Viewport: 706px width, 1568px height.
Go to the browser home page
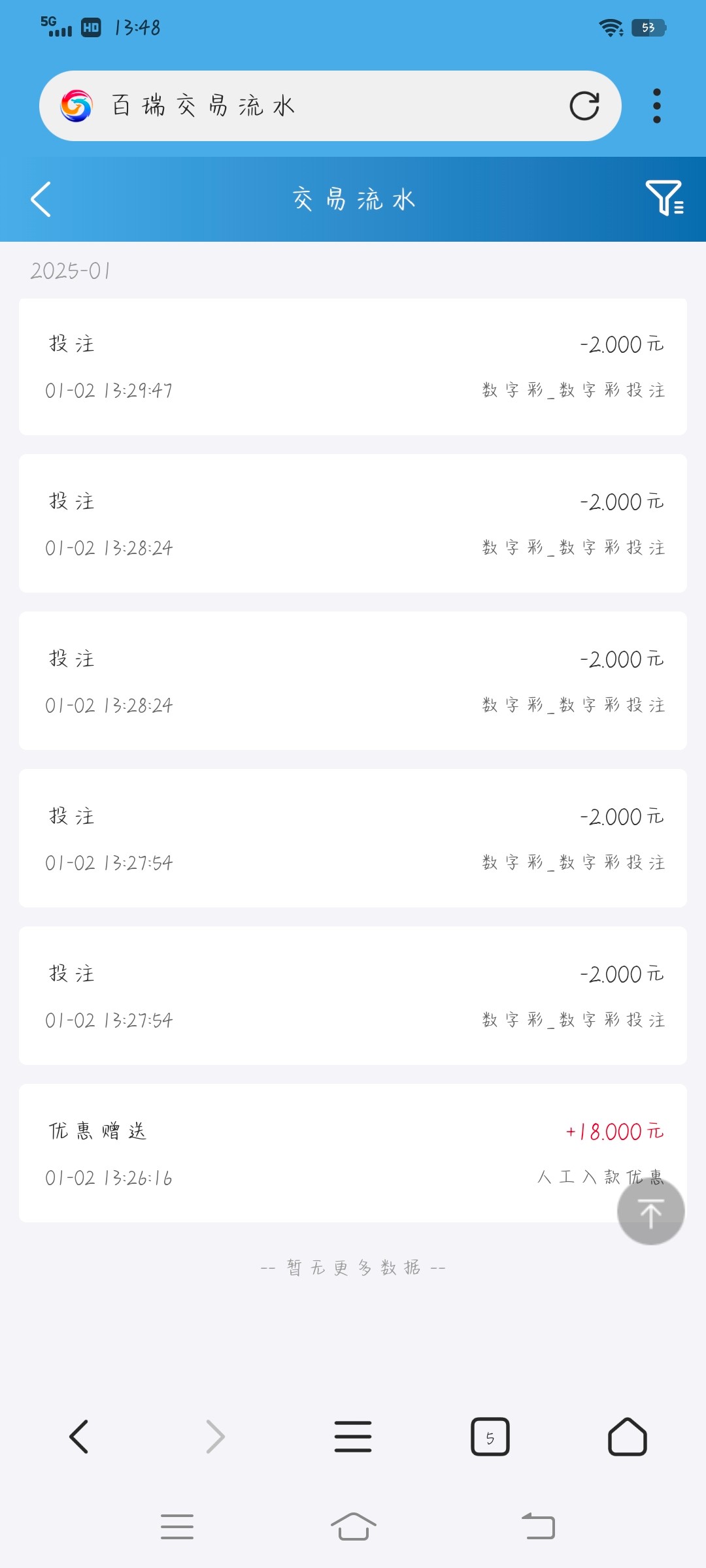pos(628,1437)
